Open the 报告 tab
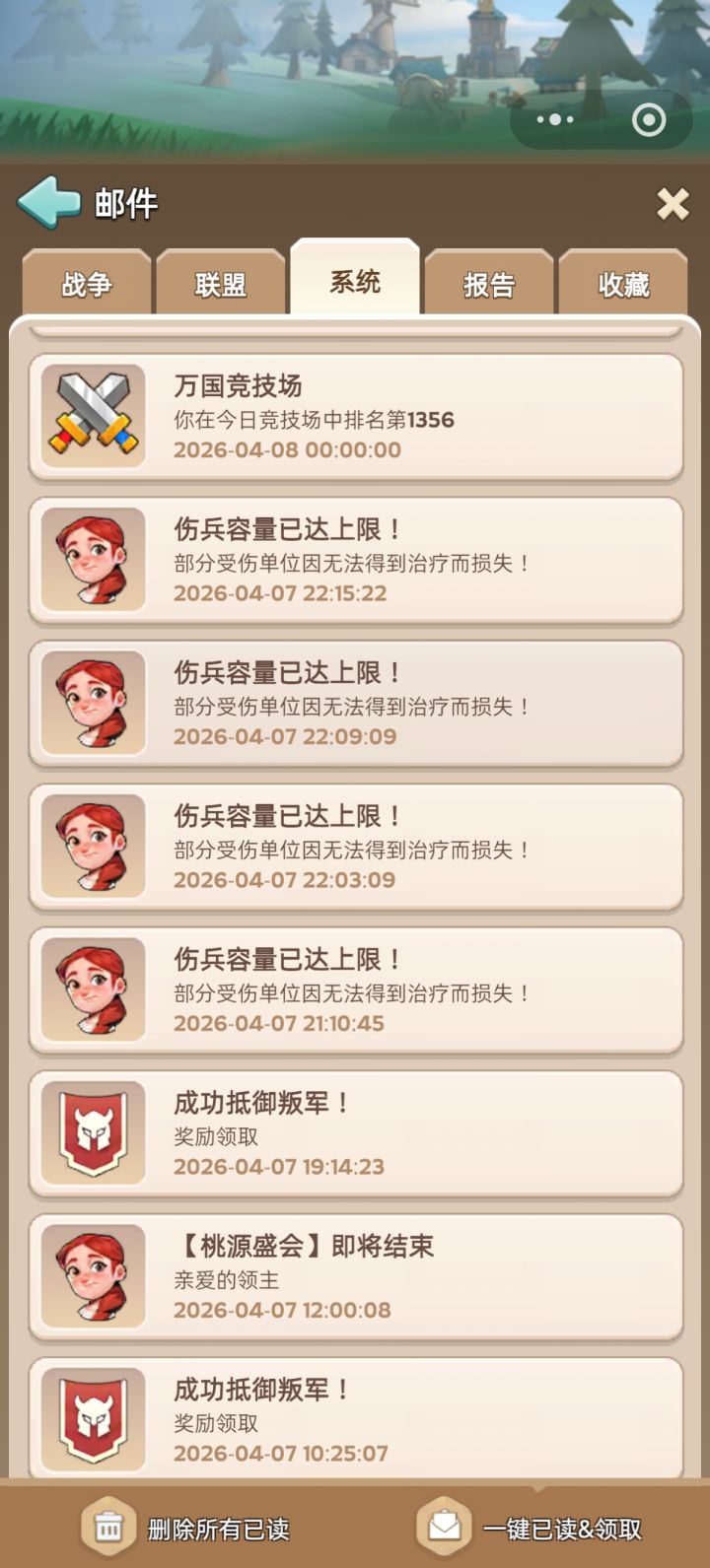 tap(489, 283)
